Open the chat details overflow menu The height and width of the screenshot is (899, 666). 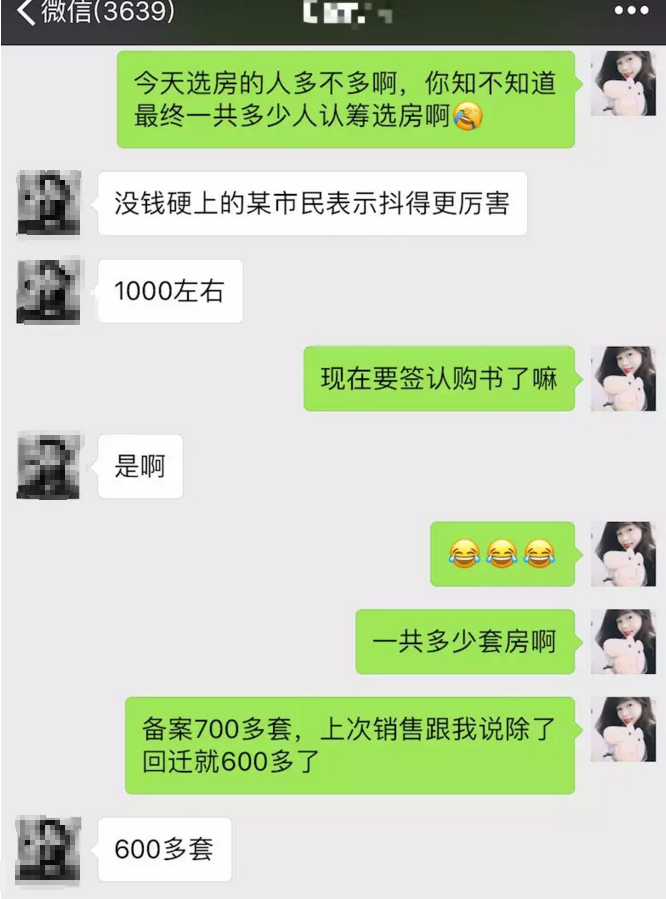[631, 12]
